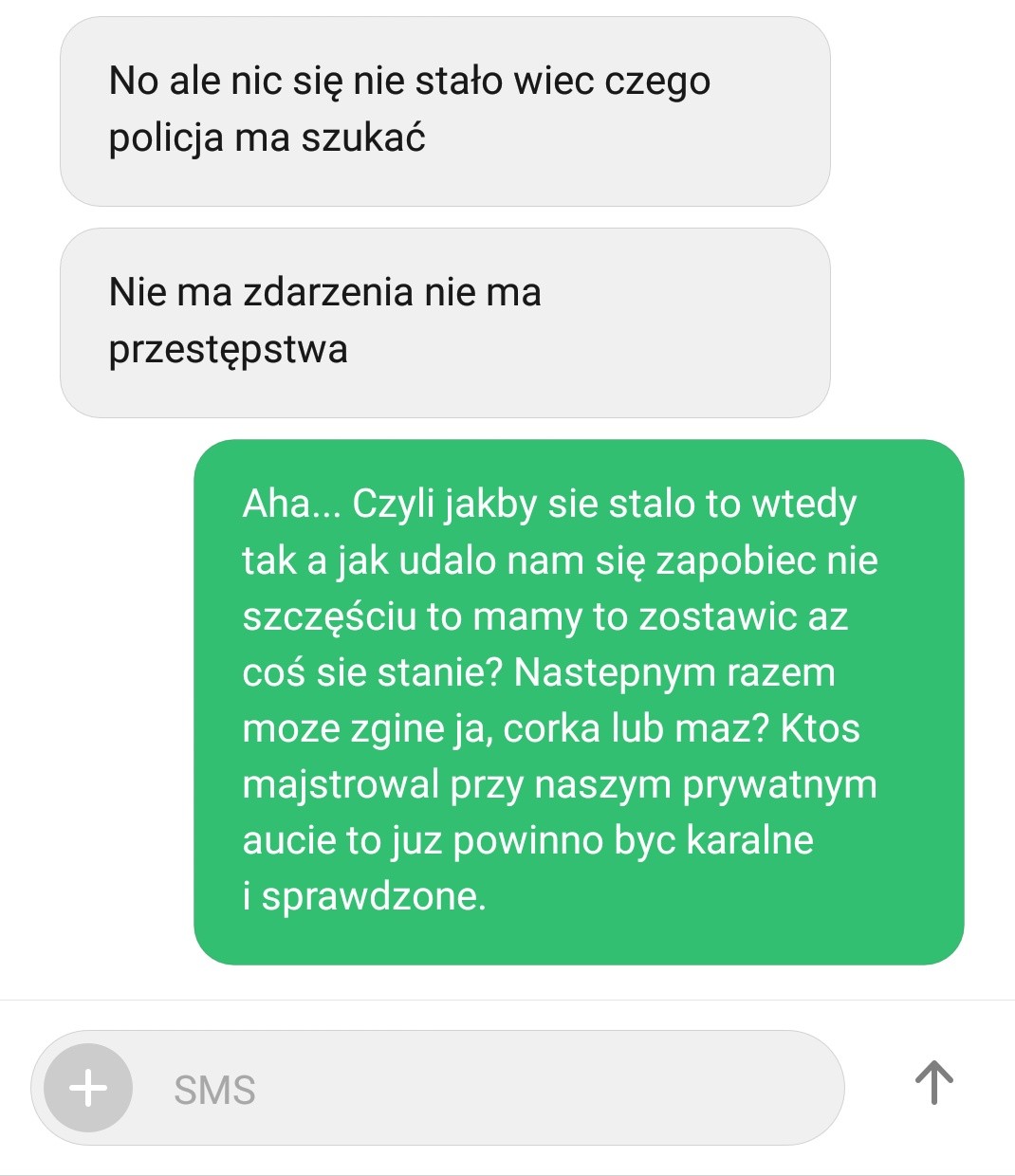Focus the SMS message field
This screenshot has width=1015, height=1176.
pos(474,1090)
